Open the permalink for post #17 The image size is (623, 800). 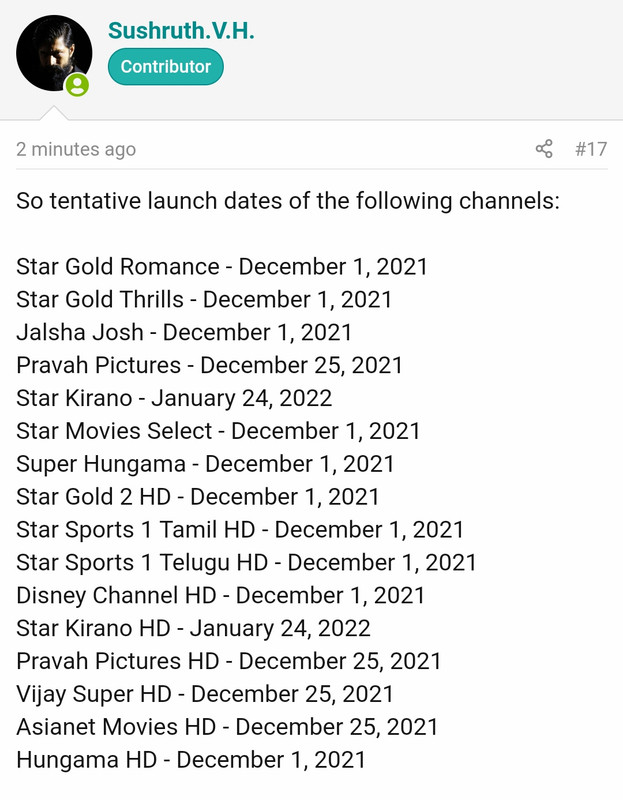[x=591, y=149]
